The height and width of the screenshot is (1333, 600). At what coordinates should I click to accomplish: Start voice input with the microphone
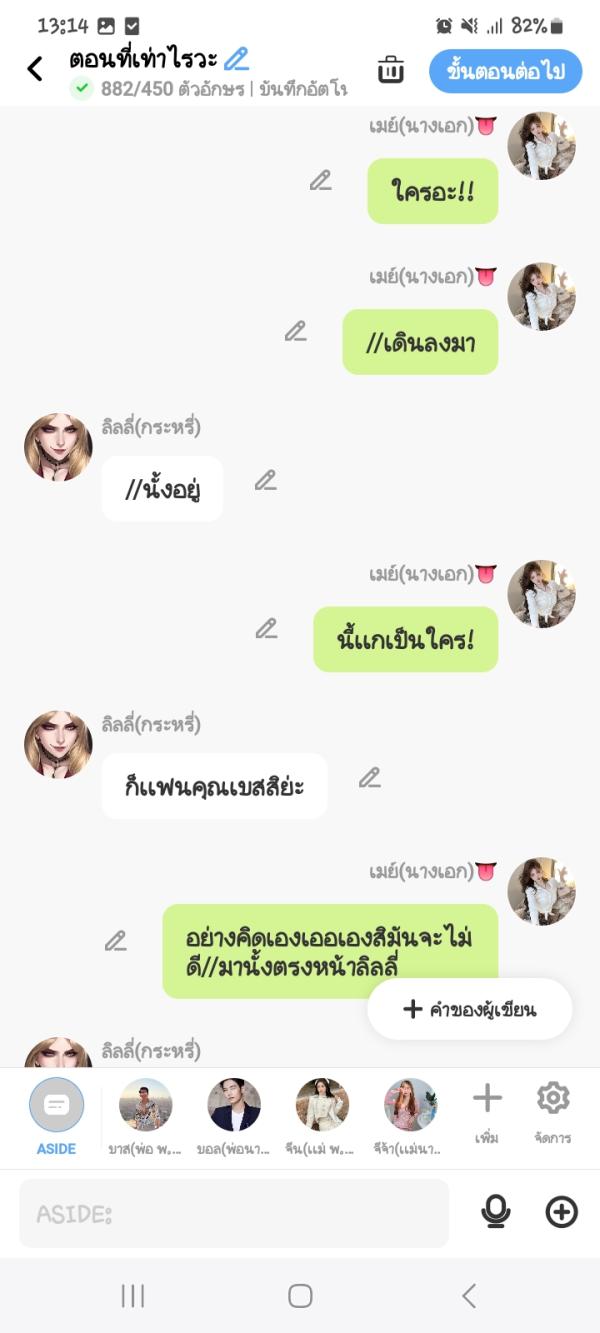click(495, 1212)
